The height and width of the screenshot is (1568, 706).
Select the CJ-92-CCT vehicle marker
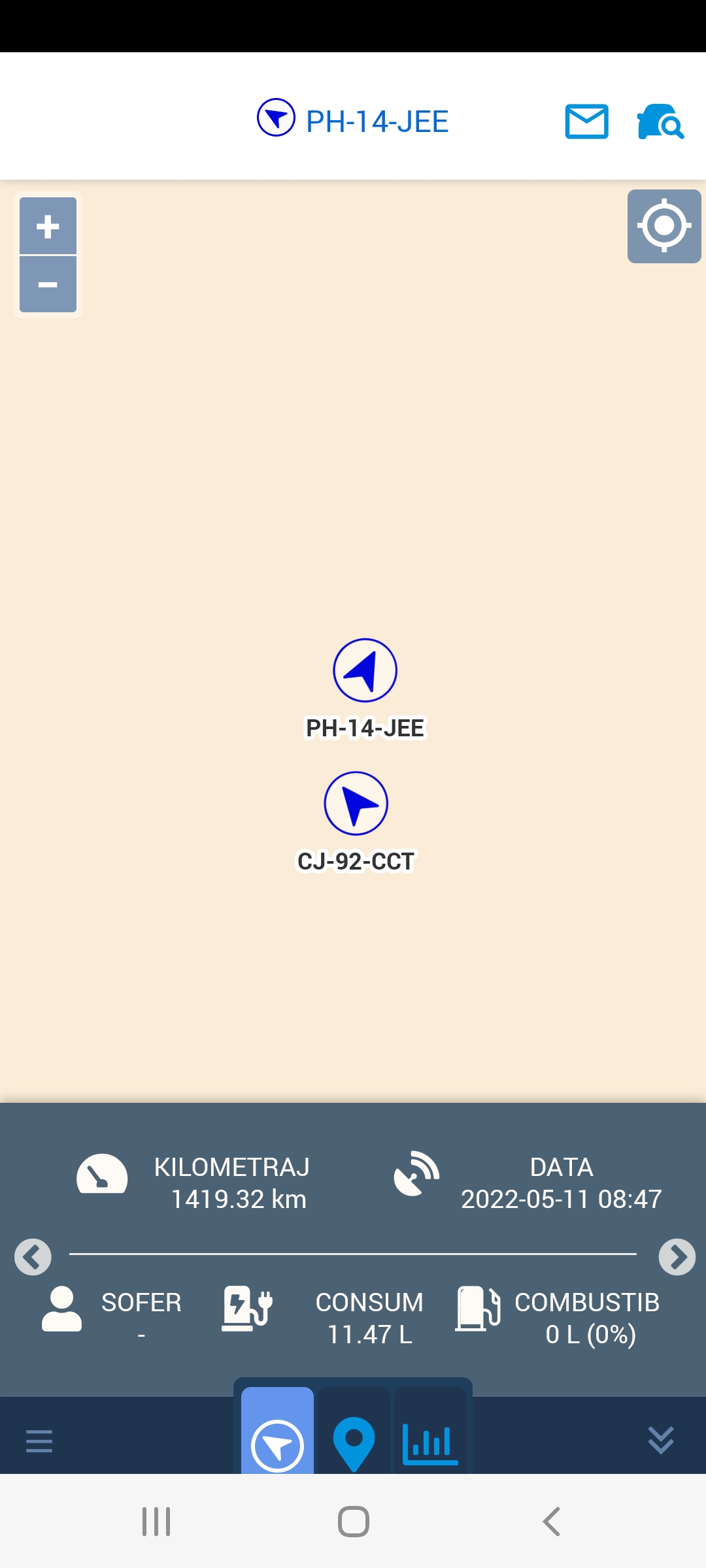coord(356,804)
